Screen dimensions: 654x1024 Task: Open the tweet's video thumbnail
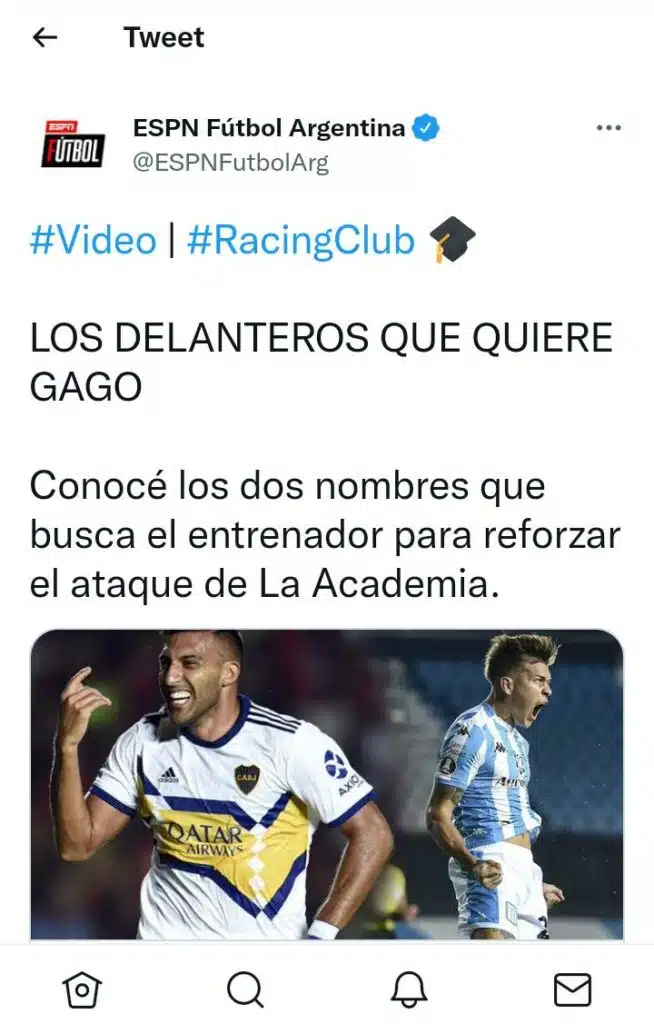pos(327,785)
